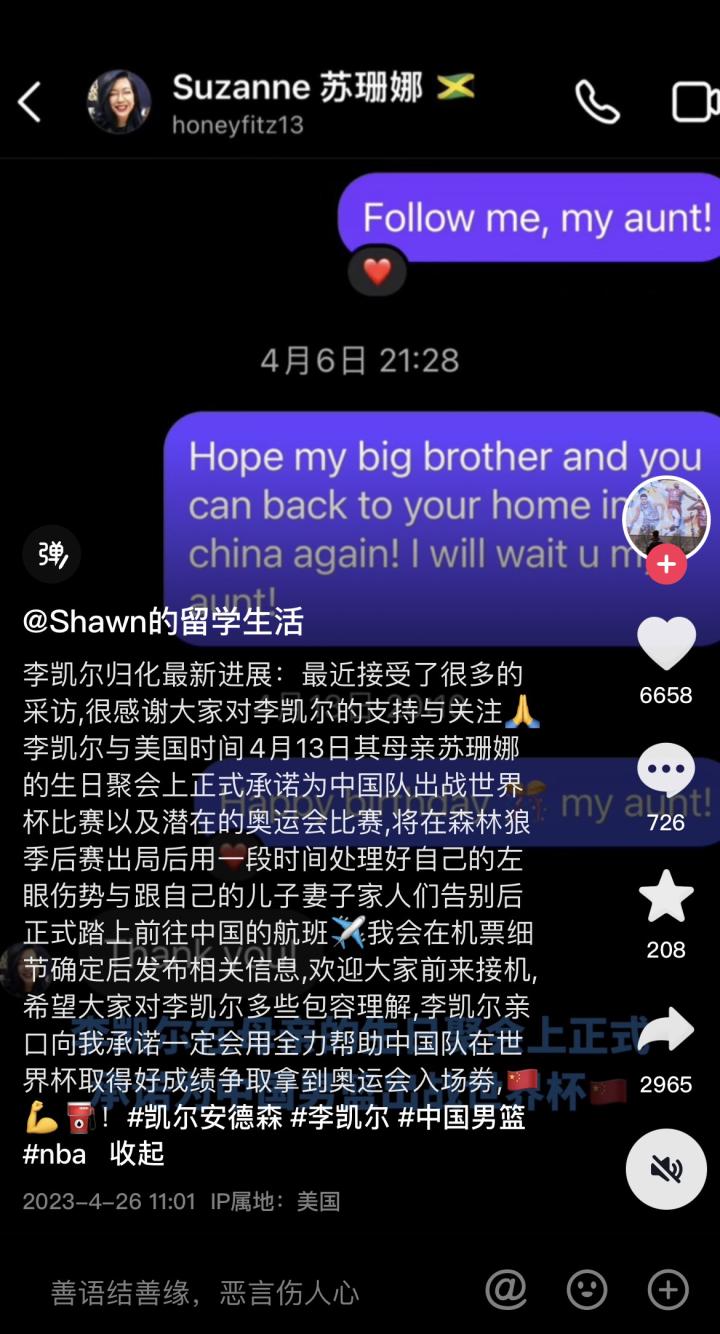Toggle the 弹 bullet comments button

[52, 554]
